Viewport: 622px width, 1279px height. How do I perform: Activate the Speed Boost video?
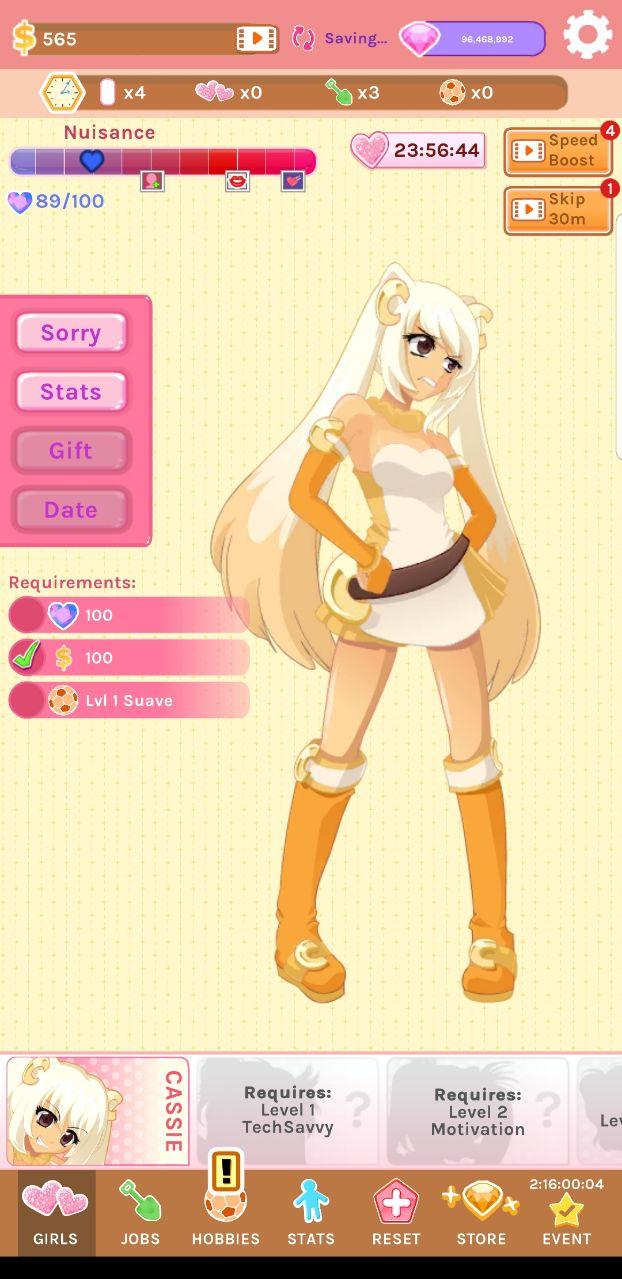(557, 151)
